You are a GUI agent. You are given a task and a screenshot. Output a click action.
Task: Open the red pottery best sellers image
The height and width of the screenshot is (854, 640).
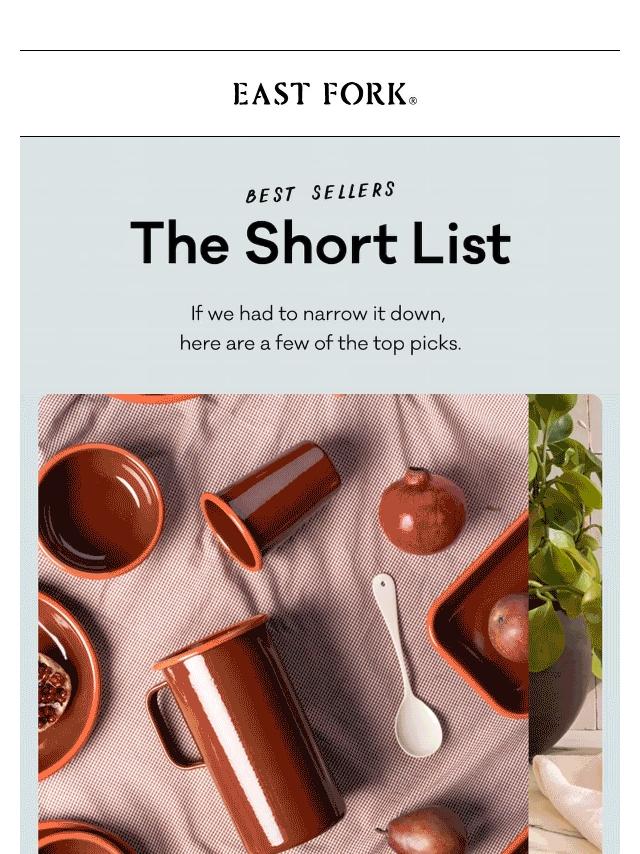point(283,624)
